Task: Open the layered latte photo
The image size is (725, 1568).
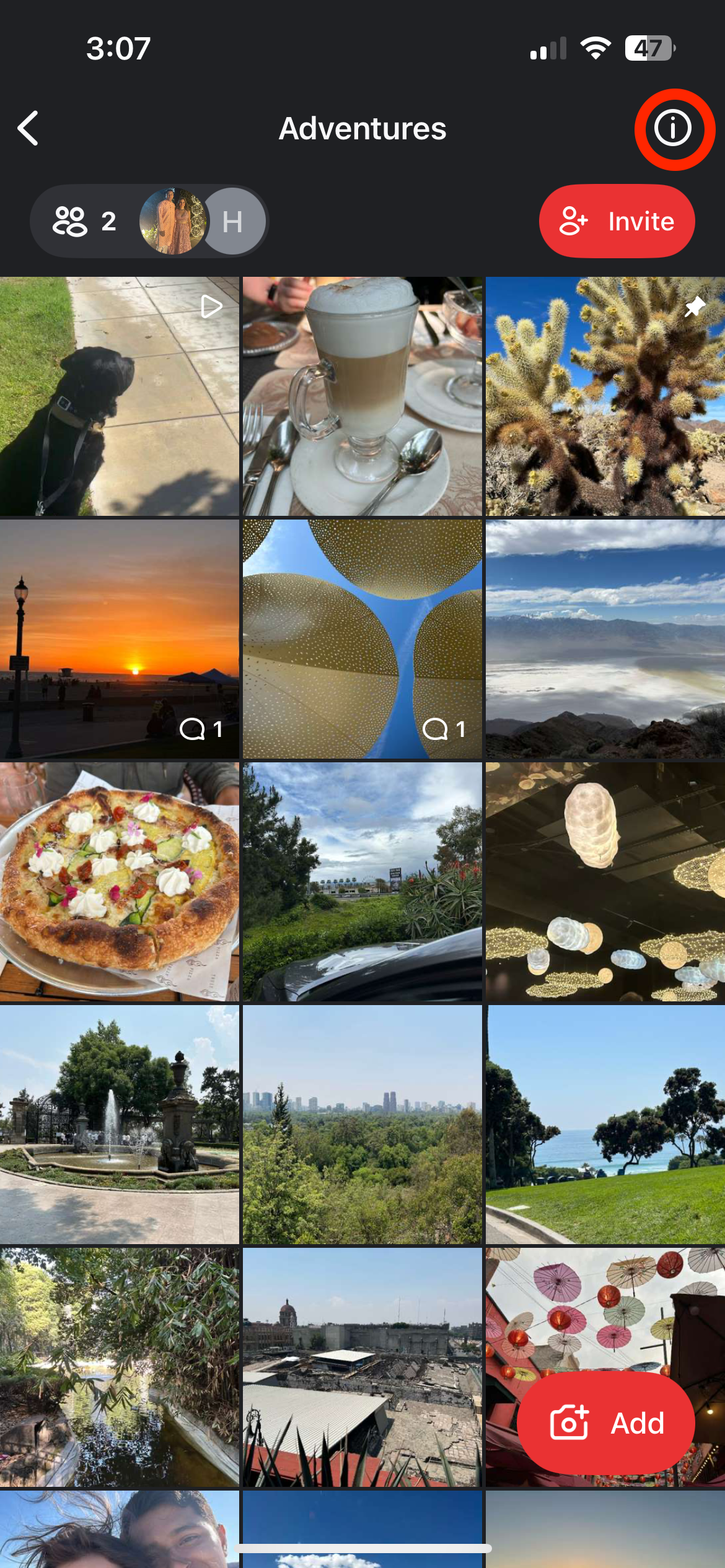Action: tap(362, 396)
